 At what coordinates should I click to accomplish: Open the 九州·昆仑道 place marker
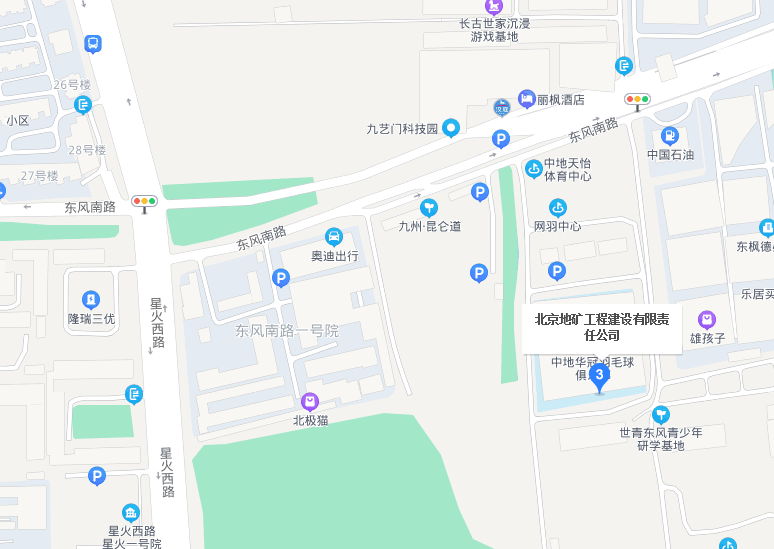click(429, 207)
